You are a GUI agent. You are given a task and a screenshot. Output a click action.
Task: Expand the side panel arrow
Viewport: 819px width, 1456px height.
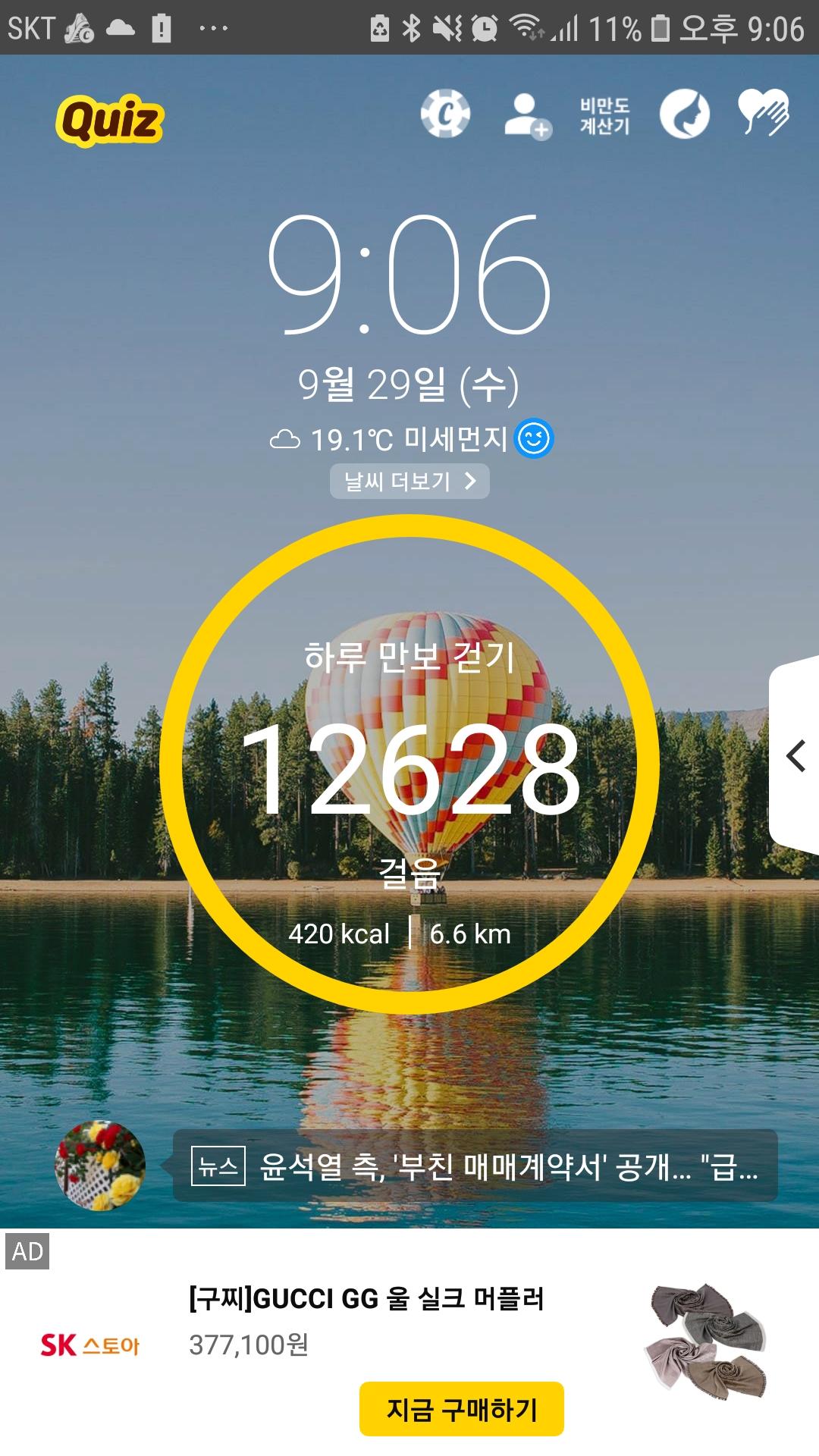(795, 756)
